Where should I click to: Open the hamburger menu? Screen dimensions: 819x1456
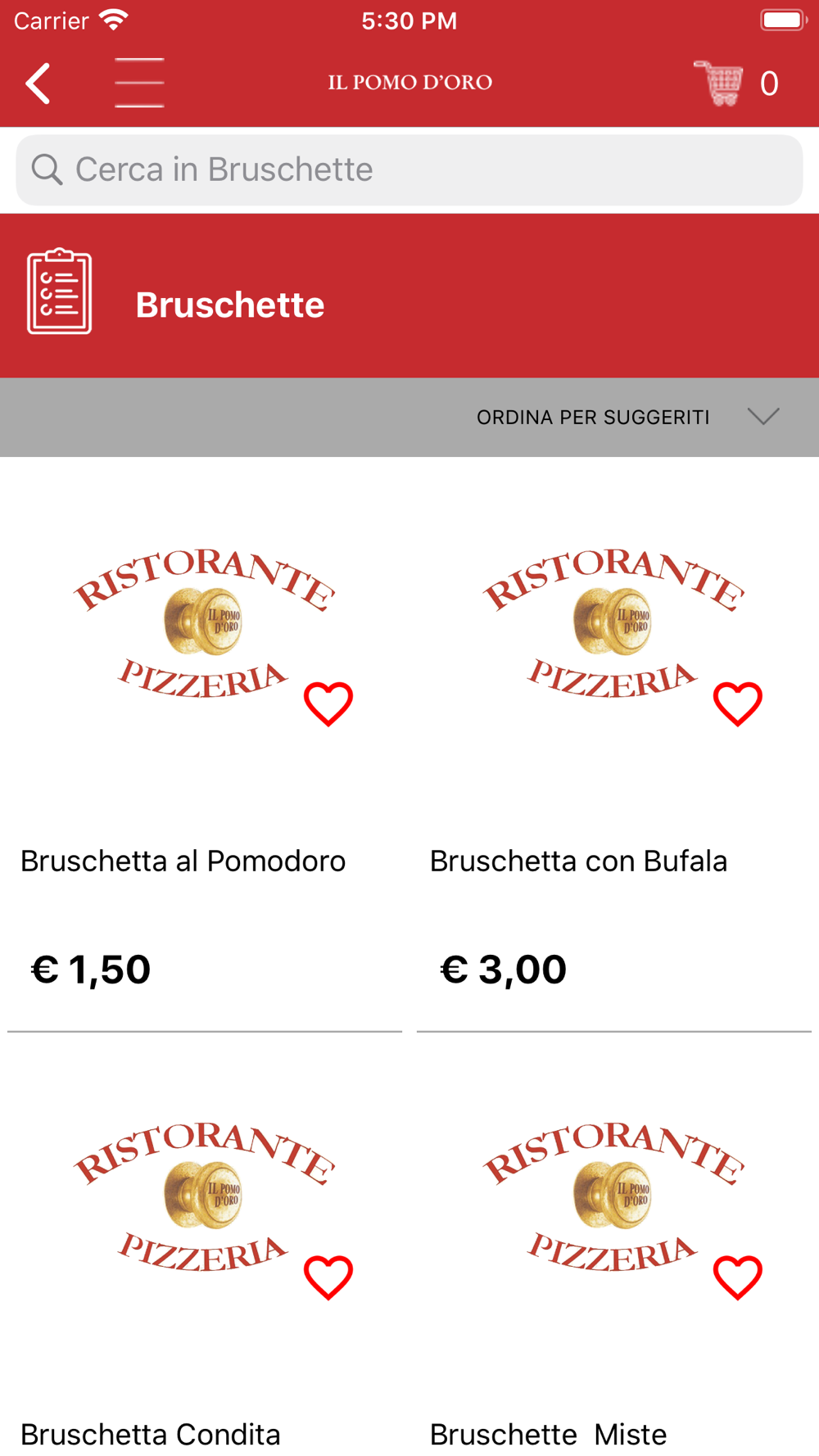tap(139, 83)
